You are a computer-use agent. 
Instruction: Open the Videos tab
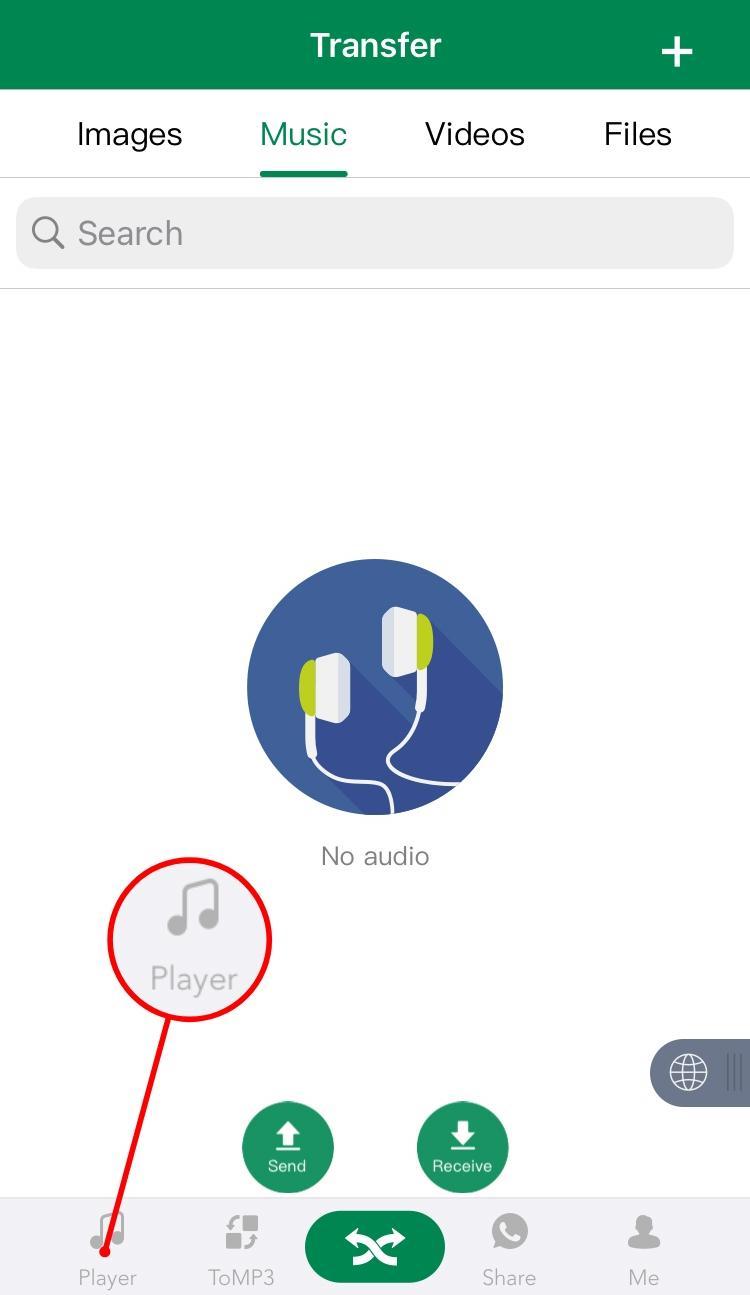pyautogui.click(x=474, y=134)
